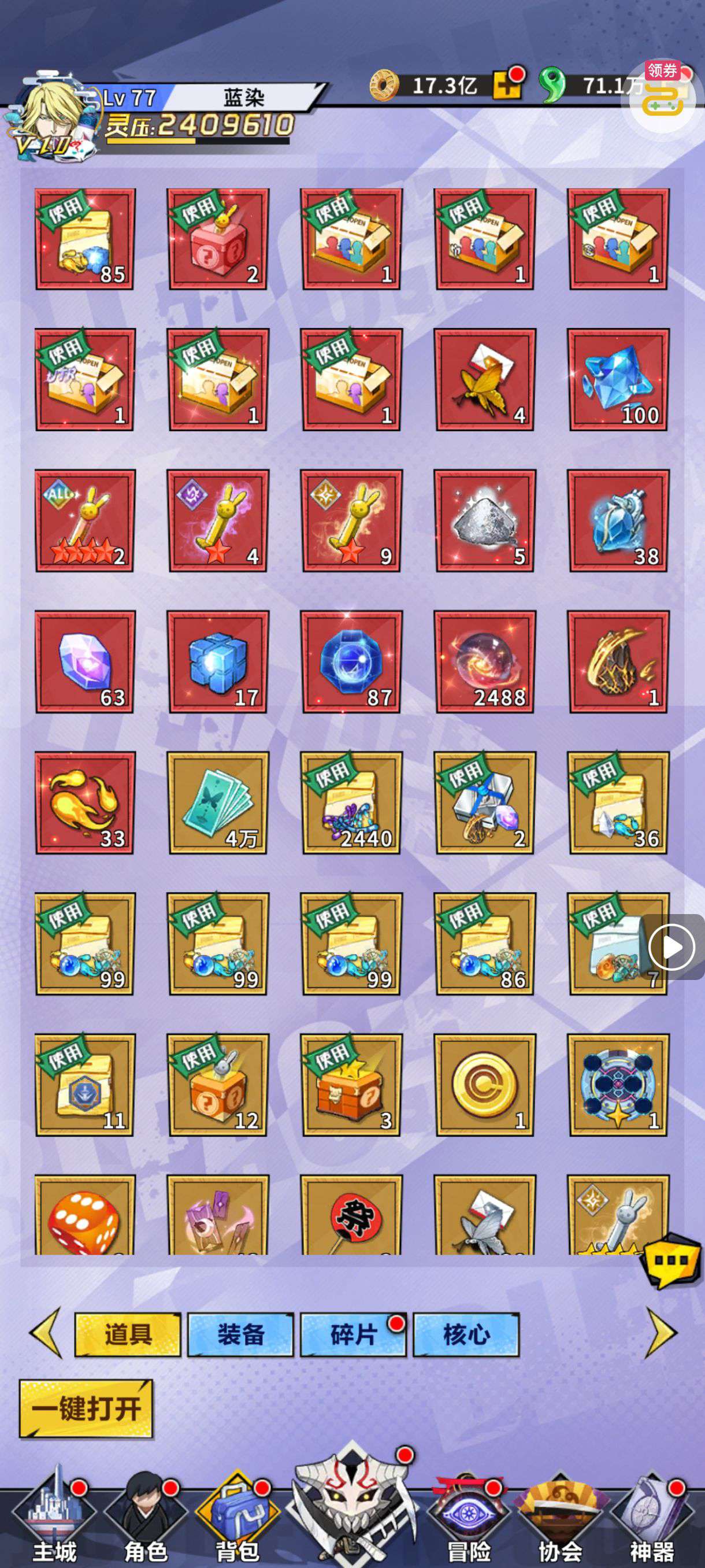This screenshot has width=705, height=1568.
Task: Go to 主城 in bottom navigation
Action: click(55, 1522)
